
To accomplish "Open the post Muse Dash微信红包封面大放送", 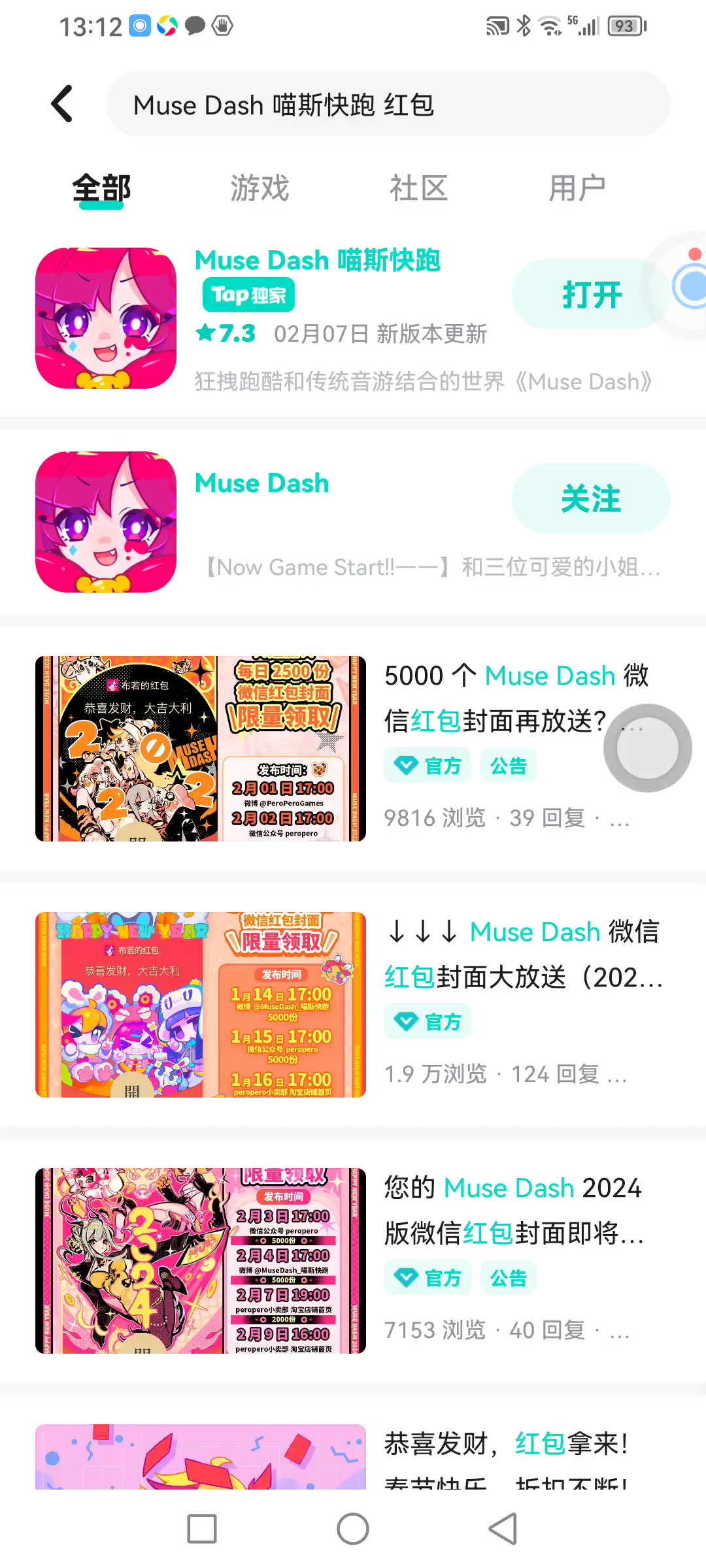I will (x=353, y=1005).
